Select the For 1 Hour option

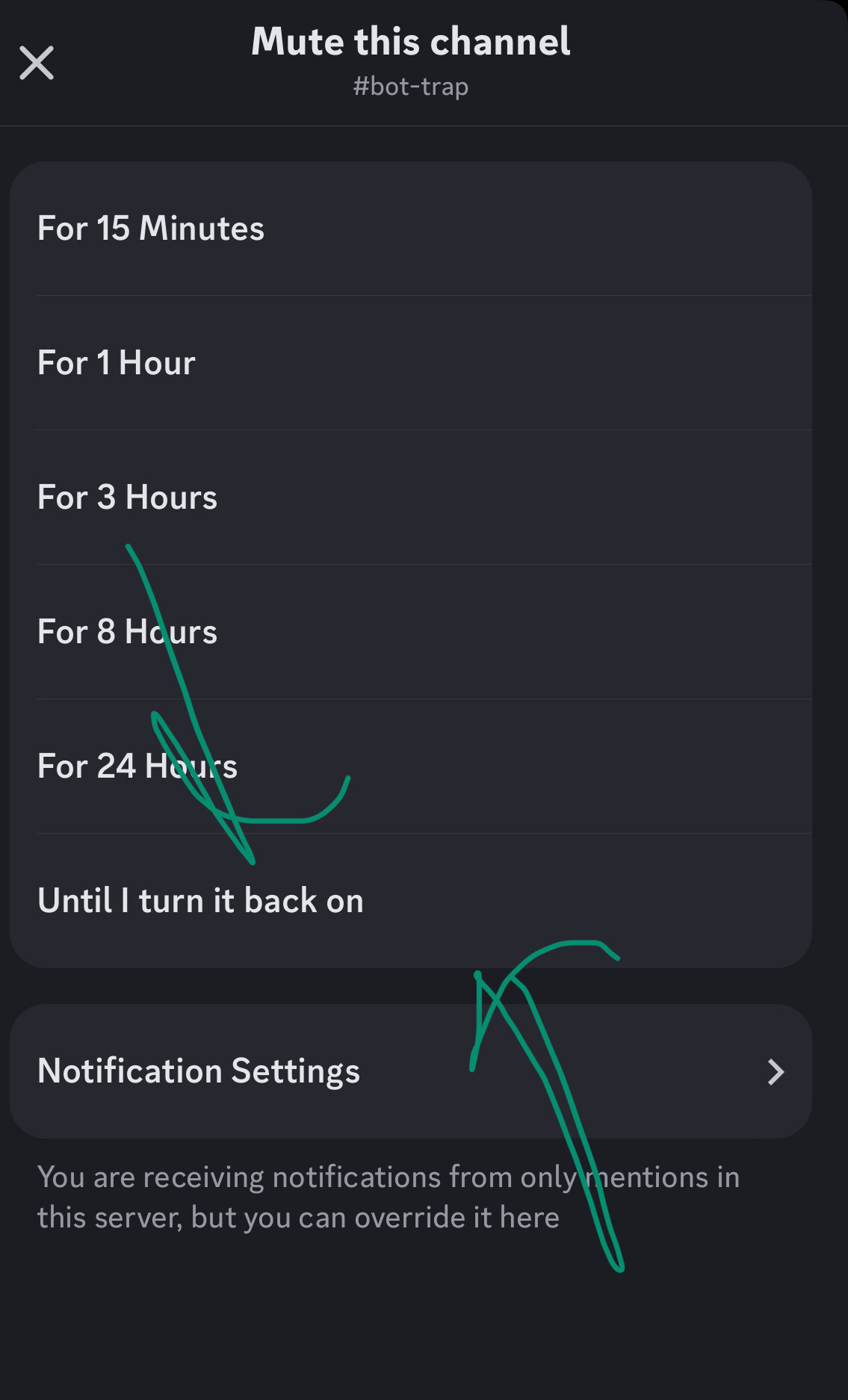pyautogui.click(x=411, y=363)
